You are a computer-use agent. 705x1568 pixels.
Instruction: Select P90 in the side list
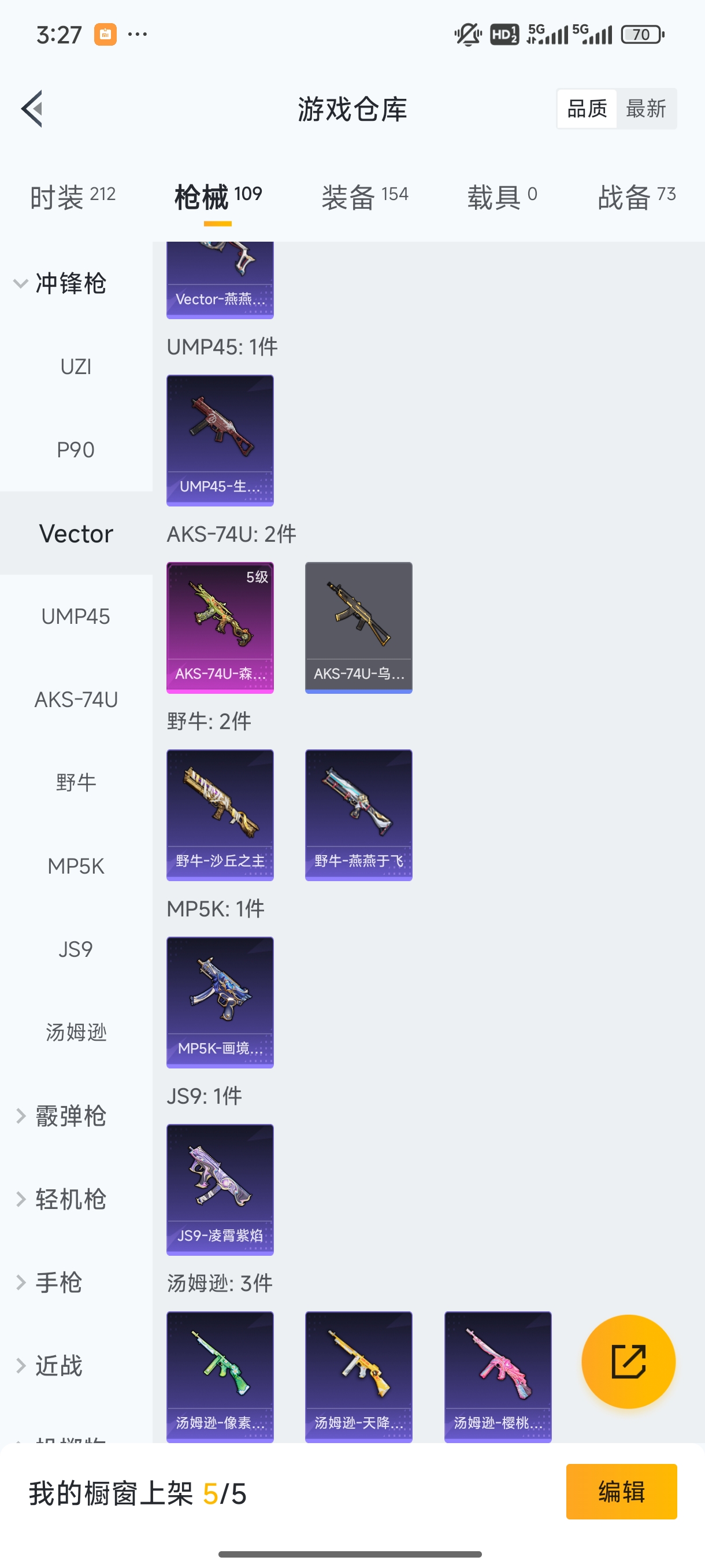pyautogui.click(x=76, y=450)
